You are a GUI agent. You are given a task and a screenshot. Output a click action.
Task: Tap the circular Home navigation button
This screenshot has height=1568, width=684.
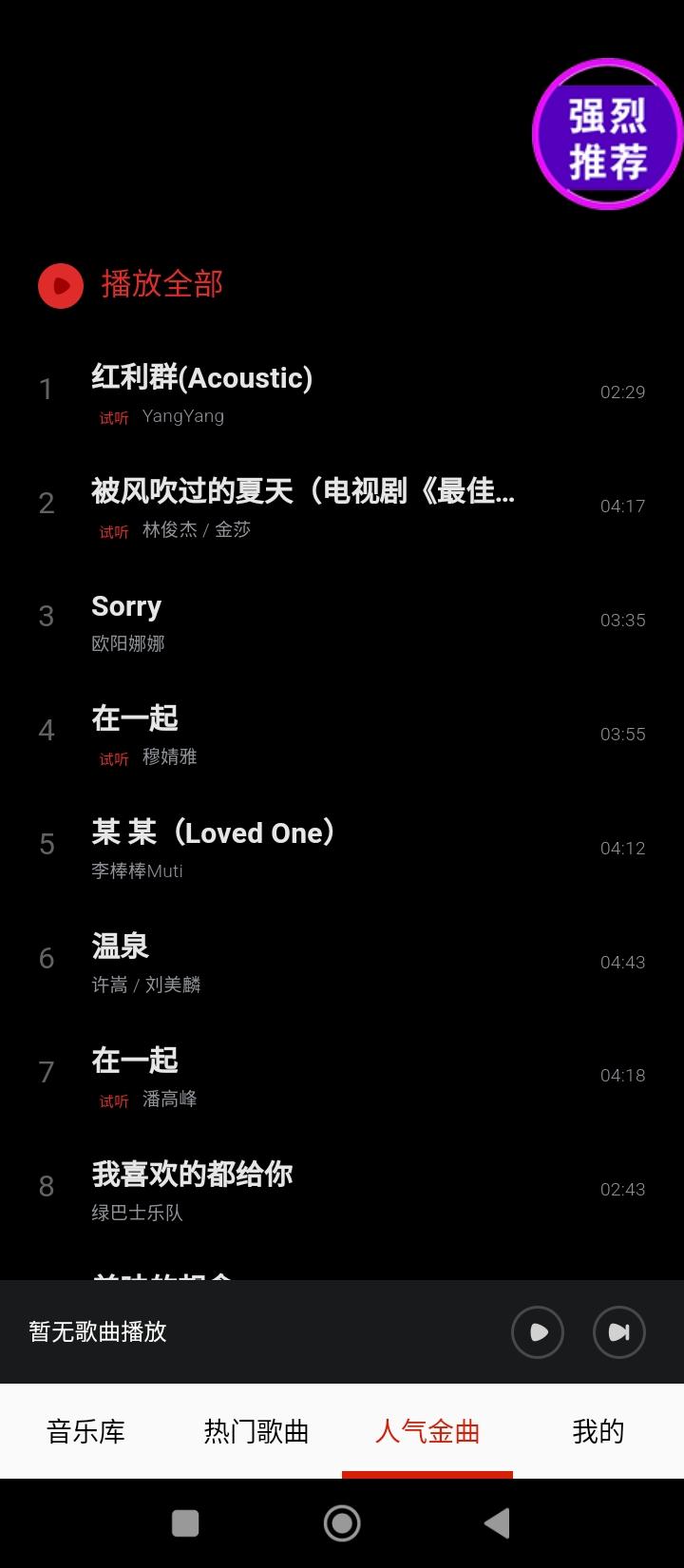[x=342, y=1522]
